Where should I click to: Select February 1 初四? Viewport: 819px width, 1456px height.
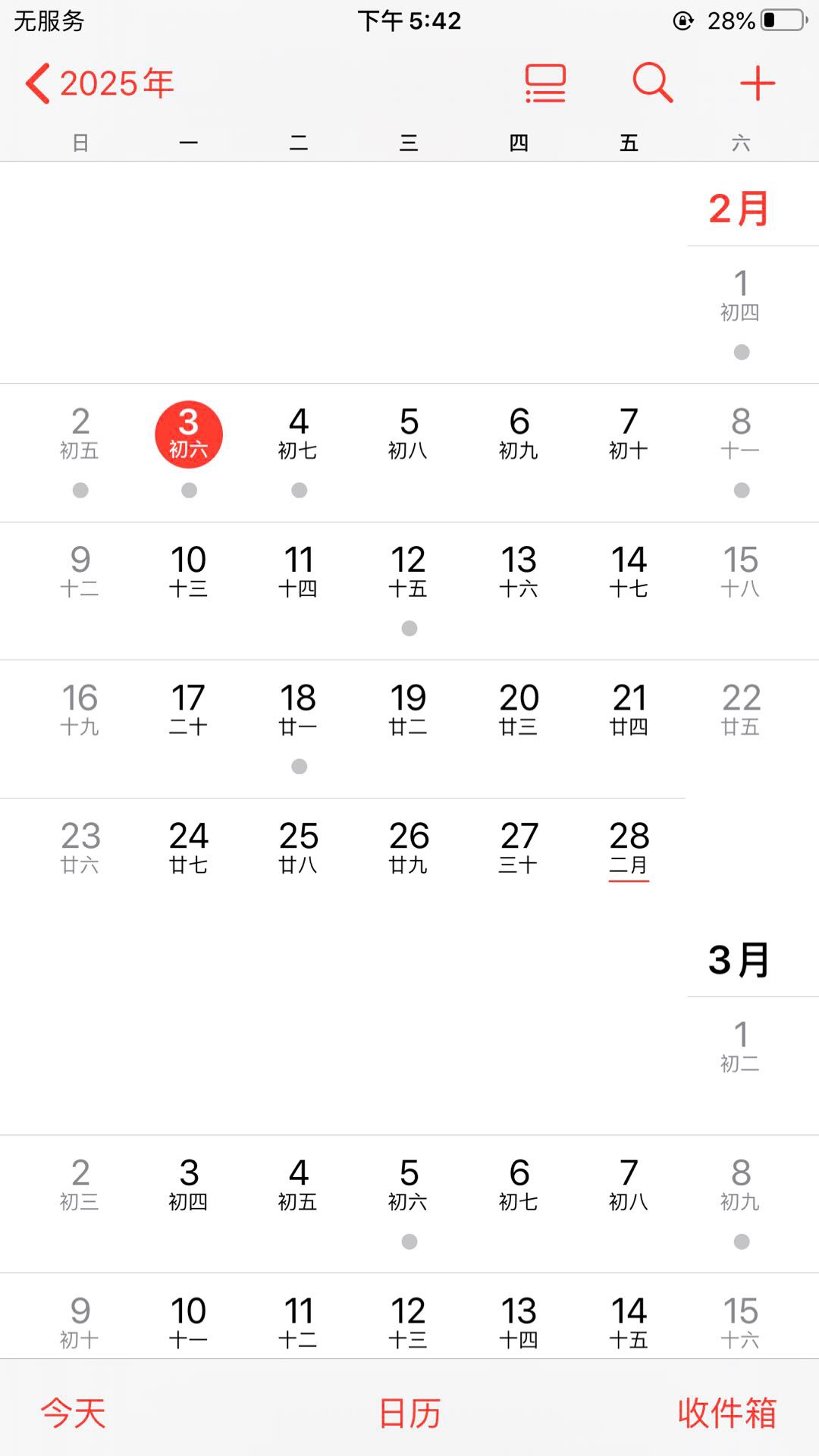pyautogui.click(x=741, y=296)
